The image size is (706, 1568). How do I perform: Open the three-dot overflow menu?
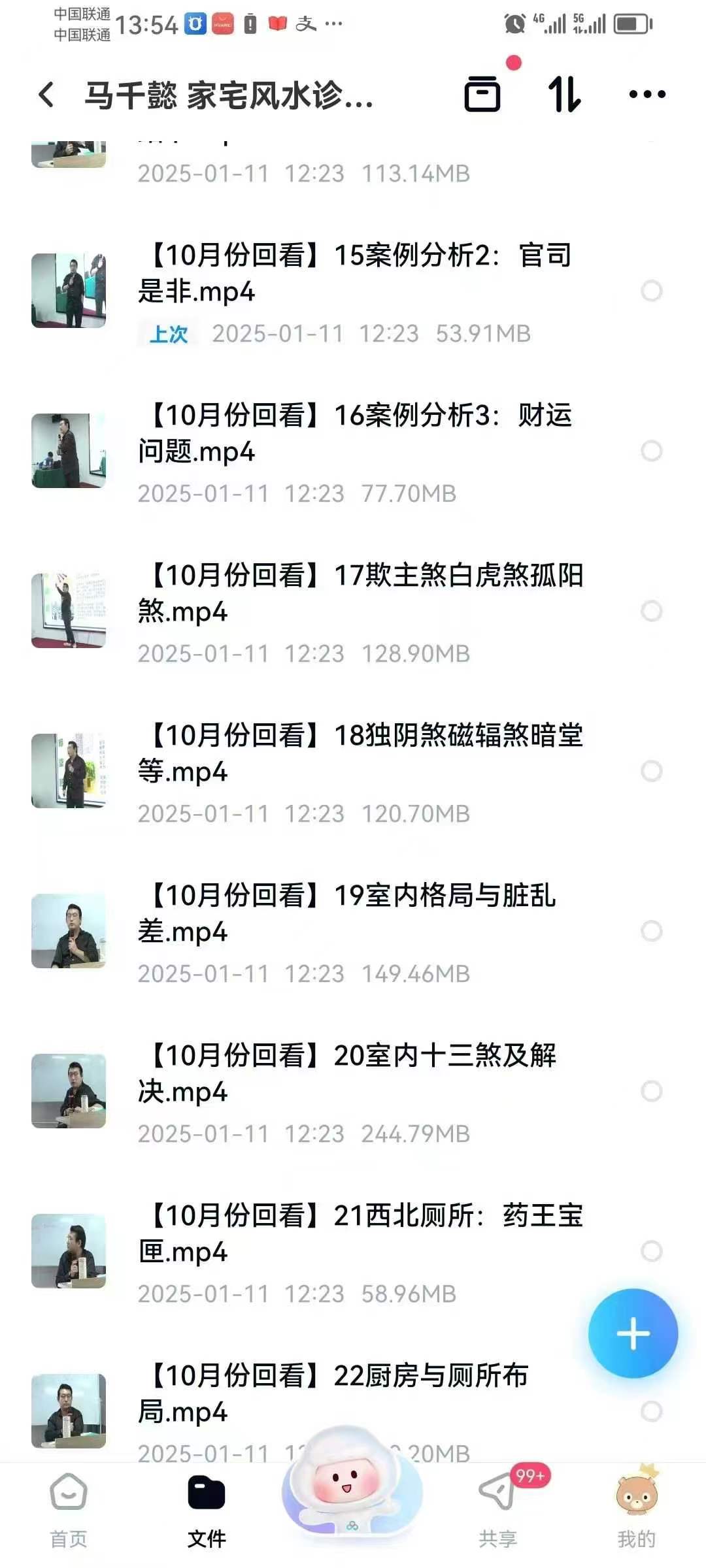coord(647,95)
